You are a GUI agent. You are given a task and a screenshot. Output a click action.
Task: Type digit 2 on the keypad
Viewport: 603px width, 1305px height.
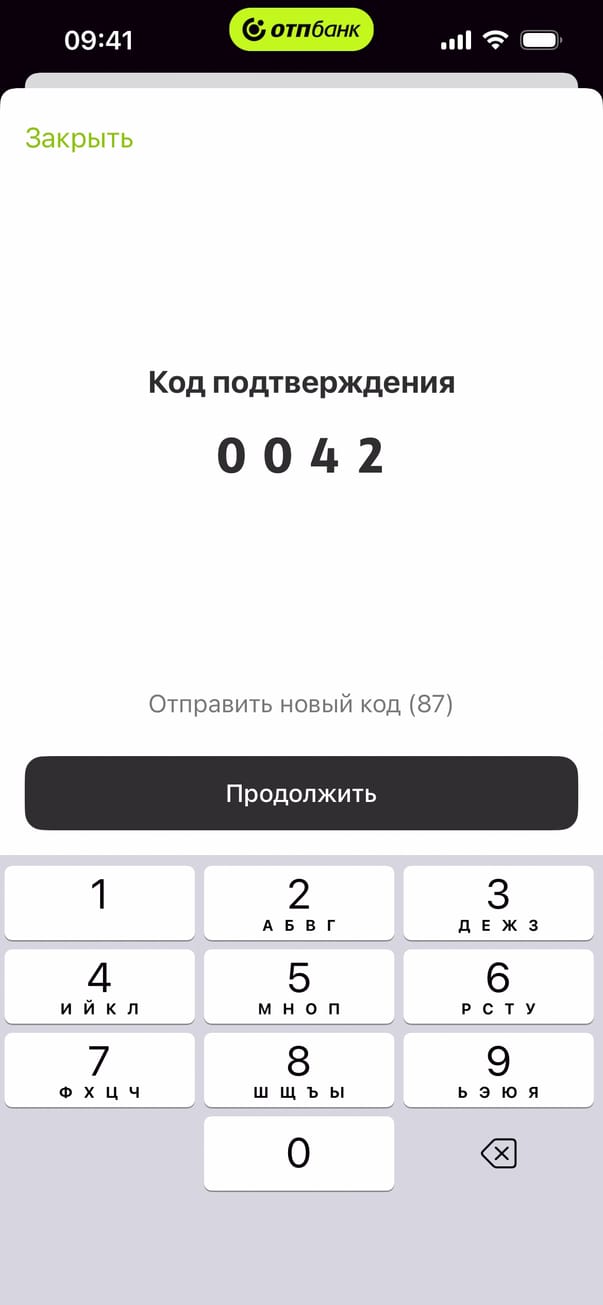click(x=299, y=902)
